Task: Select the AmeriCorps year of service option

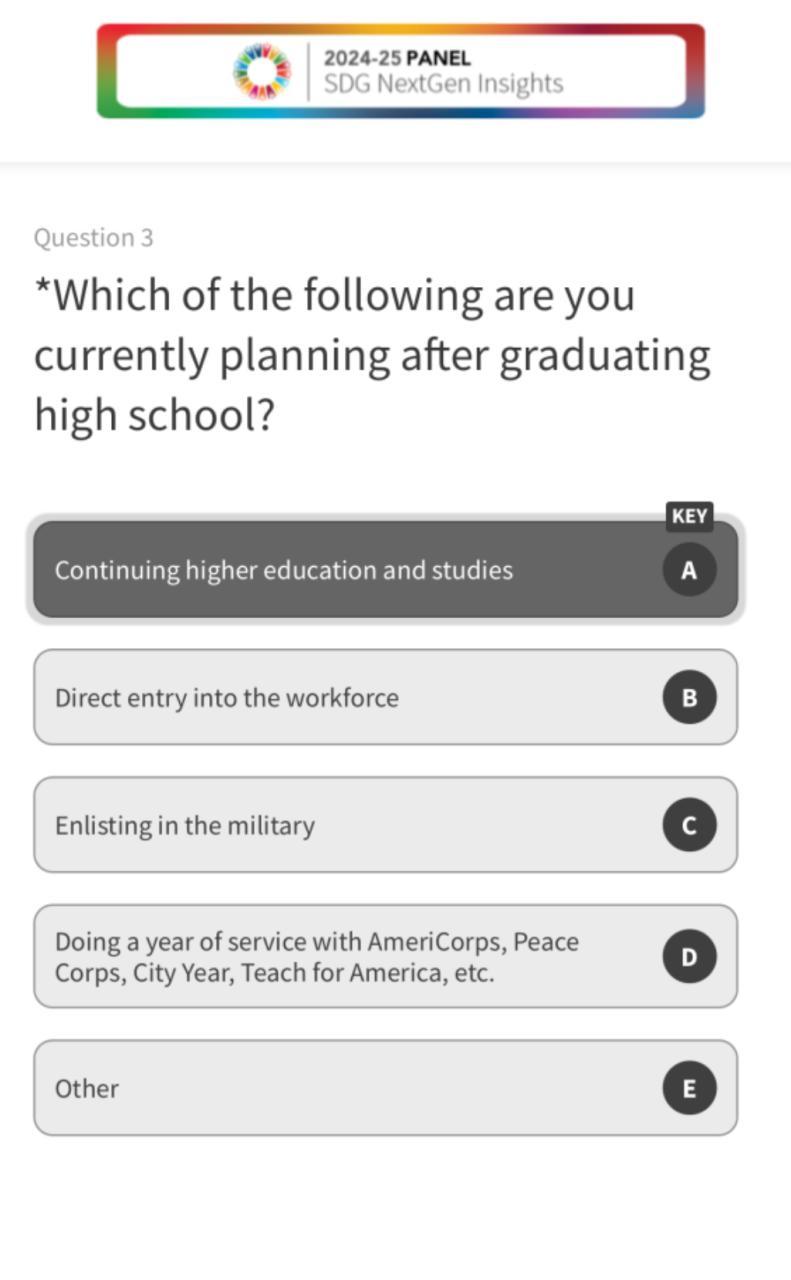Action: pyautogui.click(x=385, y=956)
